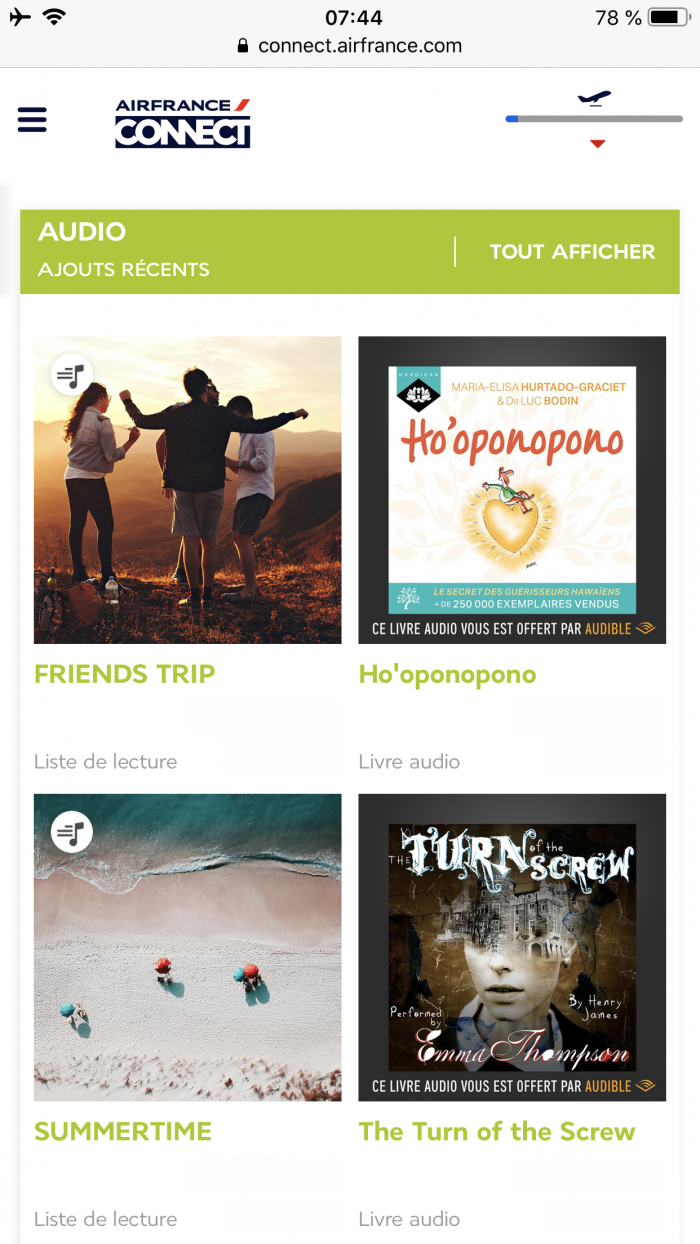Expand the flight progress dropdown arrow
Screen dimensions: 700x1244
click(x=597, y=144)
